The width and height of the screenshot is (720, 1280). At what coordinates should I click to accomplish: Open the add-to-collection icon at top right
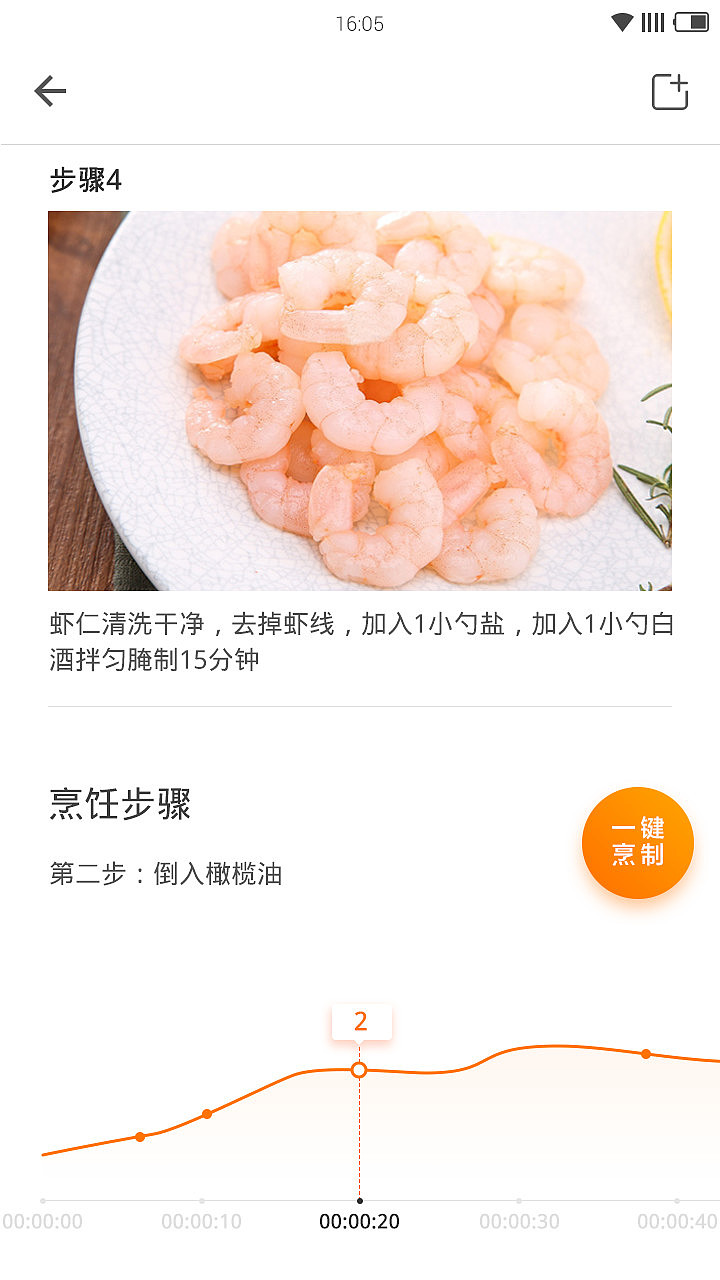tap(669, 90)
